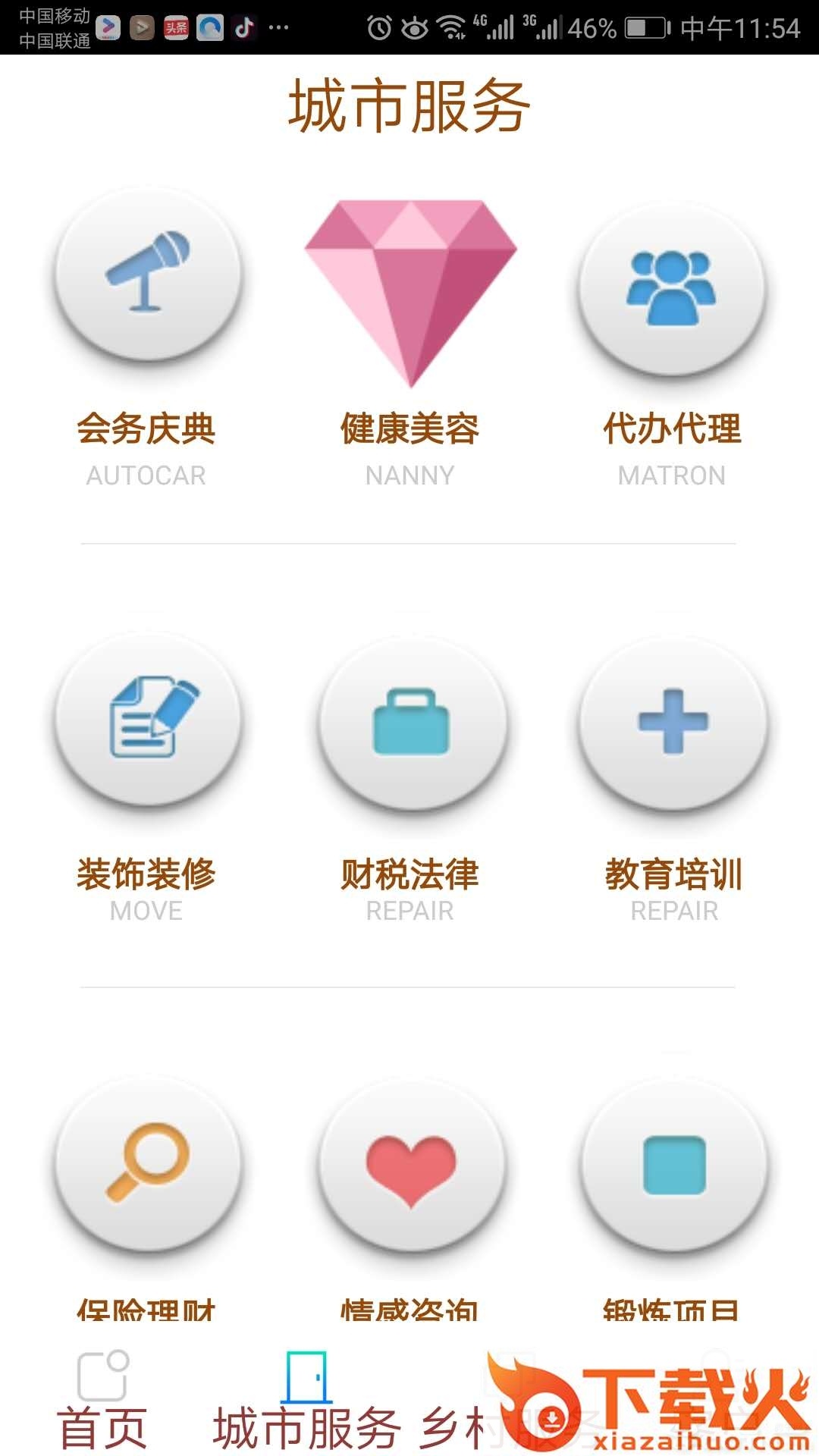This screenshot has width=819, height=1456.
Task: Tap the AUTOCAR subtitle under 会务庆典
Action: pyautogui.click(x=146, y=475)
